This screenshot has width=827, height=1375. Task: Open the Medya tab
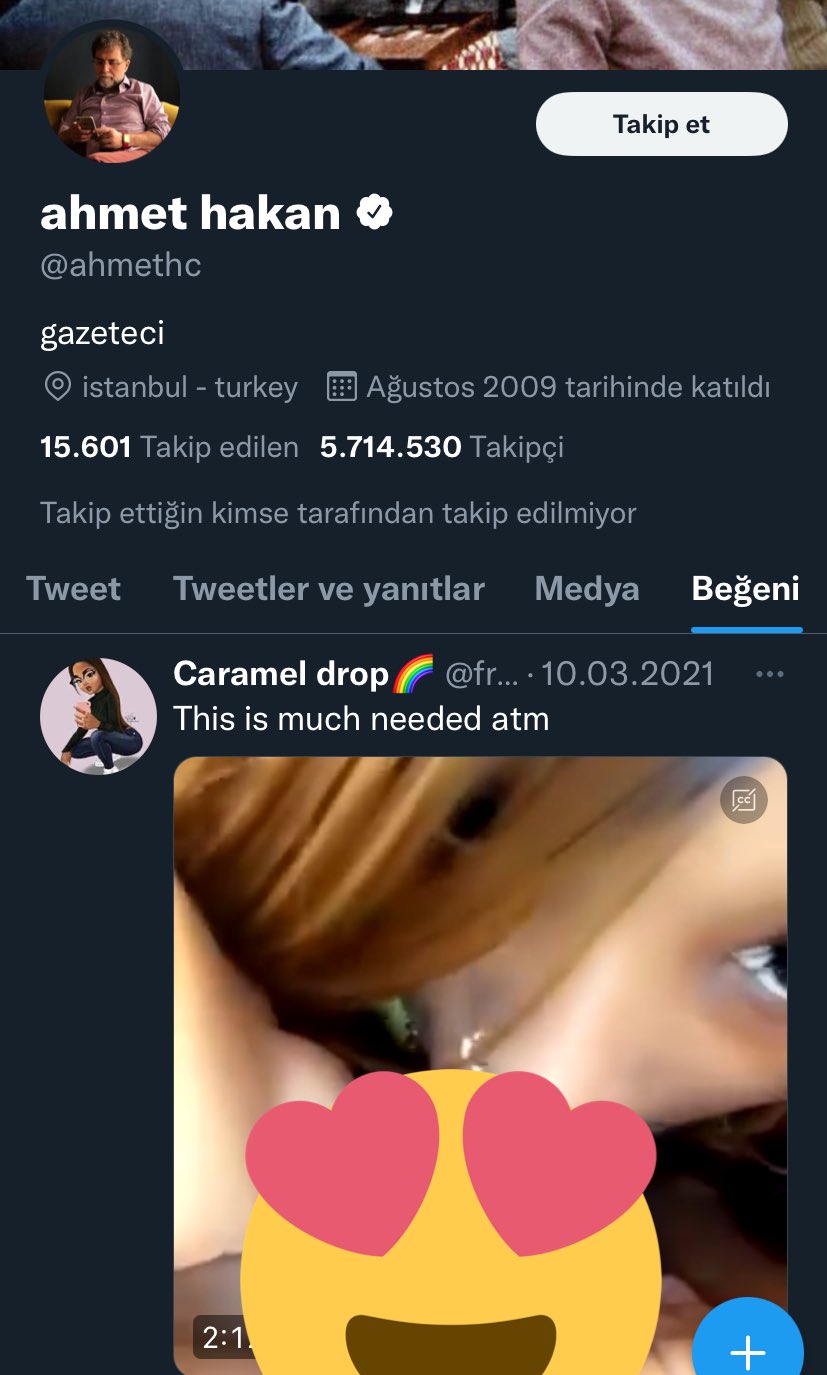point(587,589)
